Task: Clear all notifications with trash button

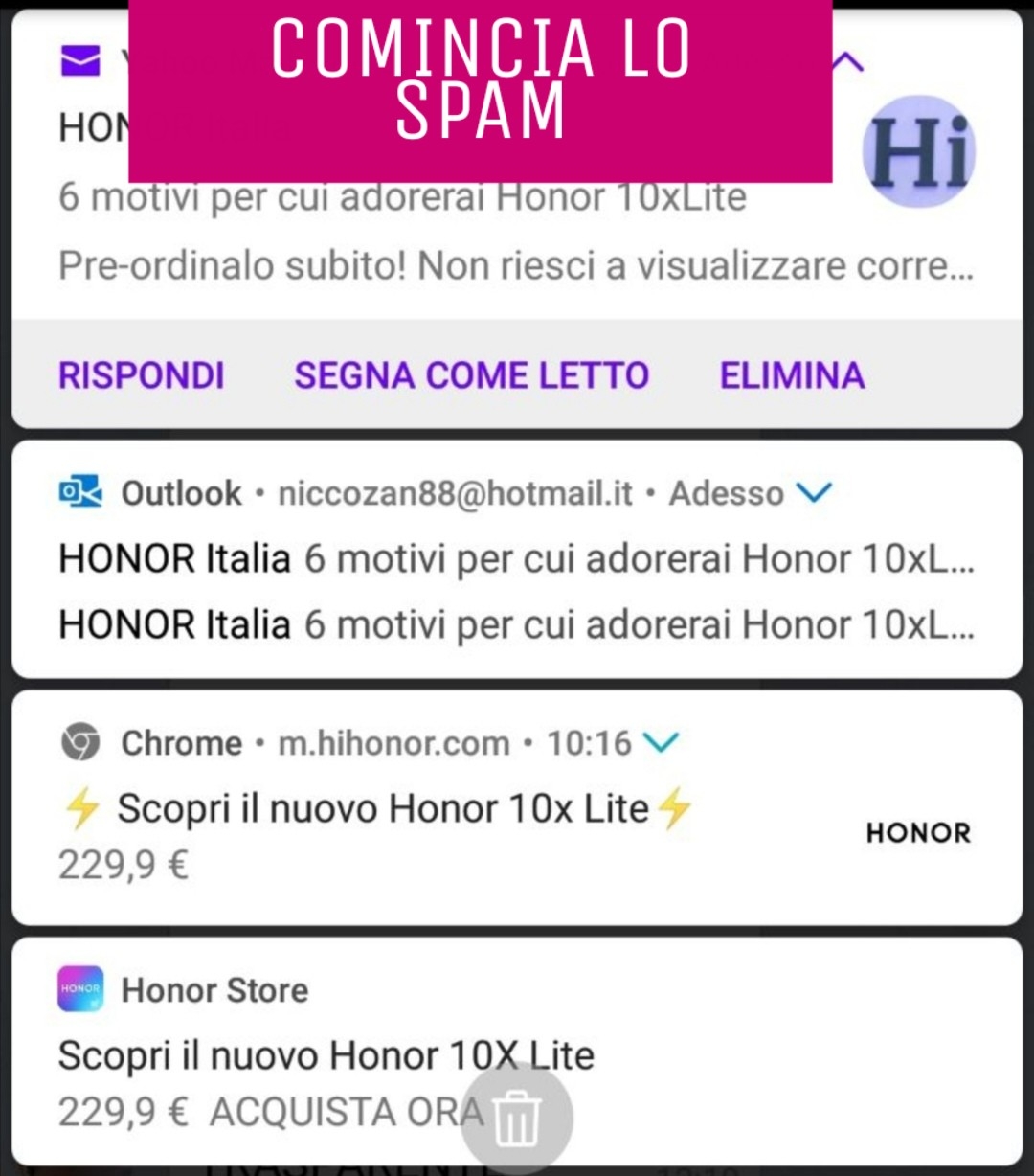Action: [517, 1119]
